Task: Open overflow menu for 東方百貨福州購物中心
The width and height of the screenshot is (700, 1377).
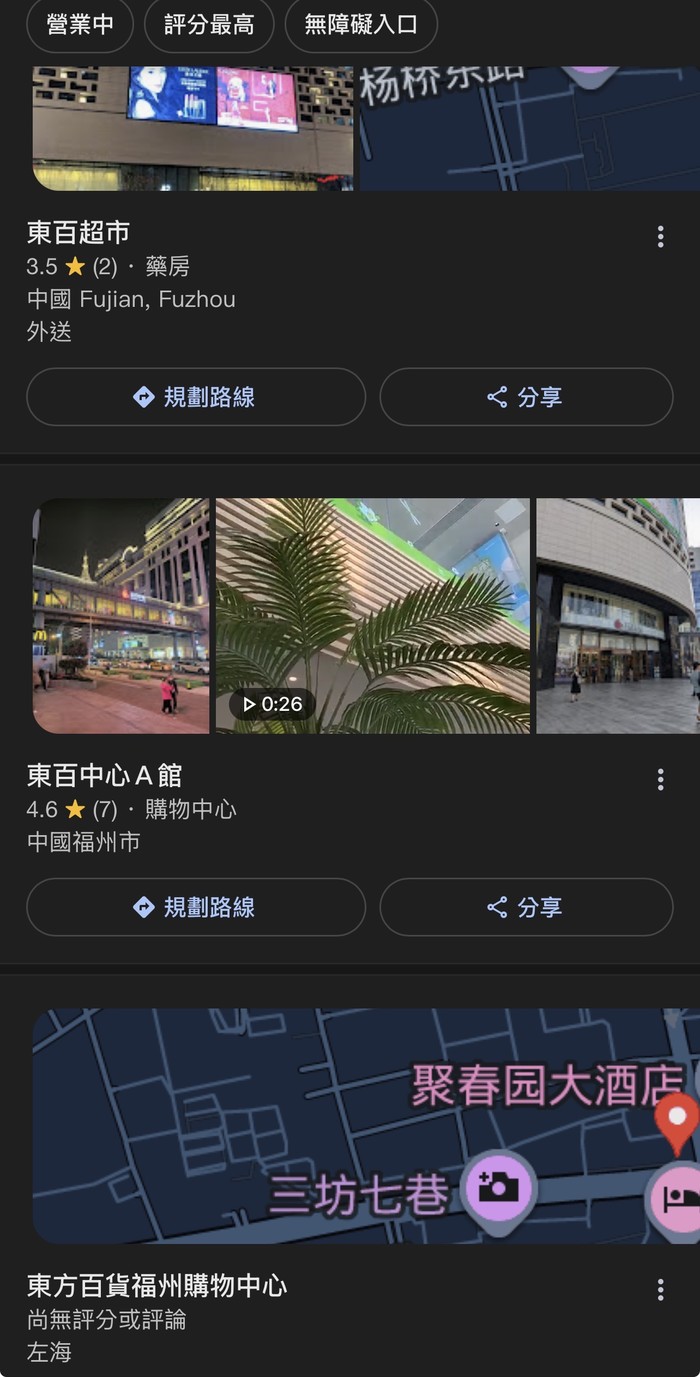Action: pyautogui.click(x=660, y=1290)
